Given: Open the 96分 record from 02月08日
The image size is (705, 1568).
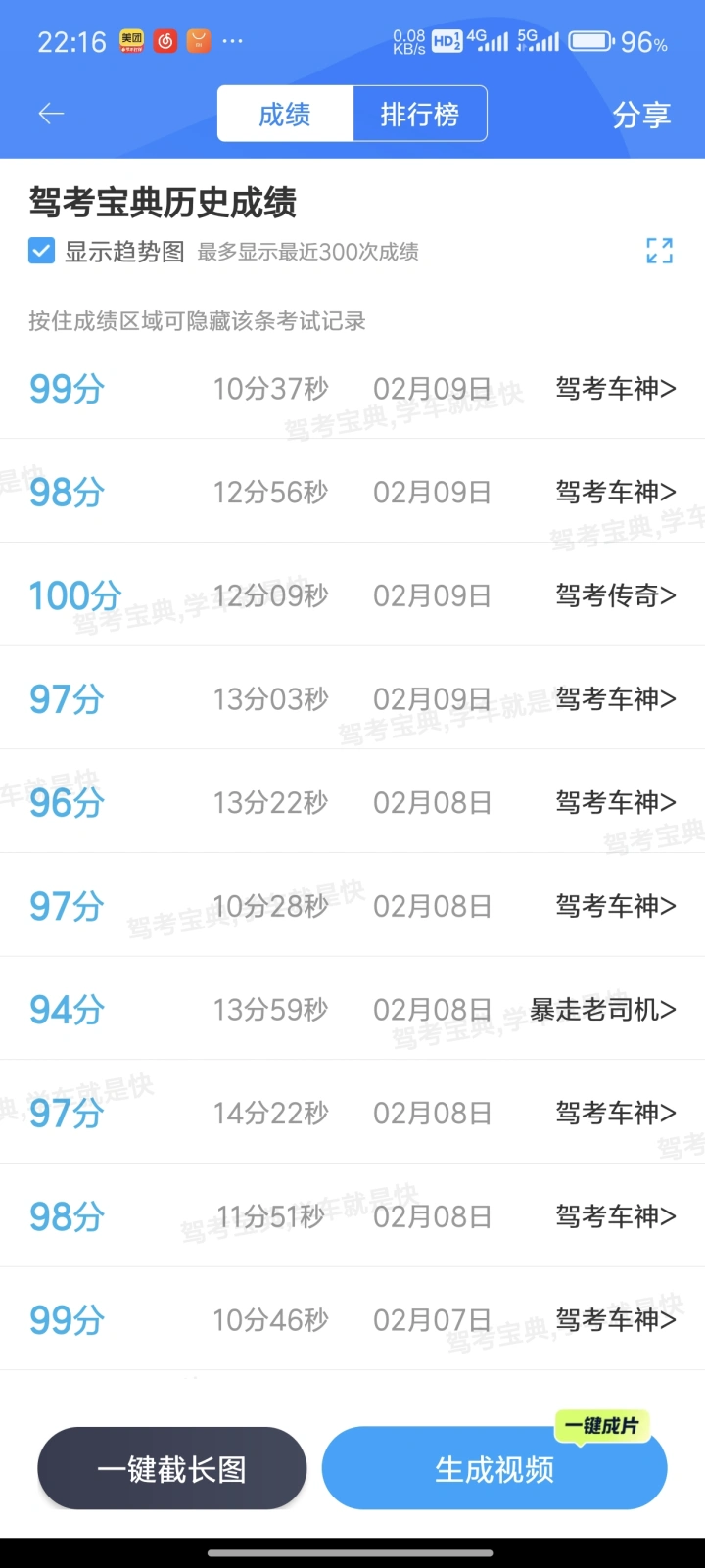Looking at the screenshot, I should [x=352, y=802].
